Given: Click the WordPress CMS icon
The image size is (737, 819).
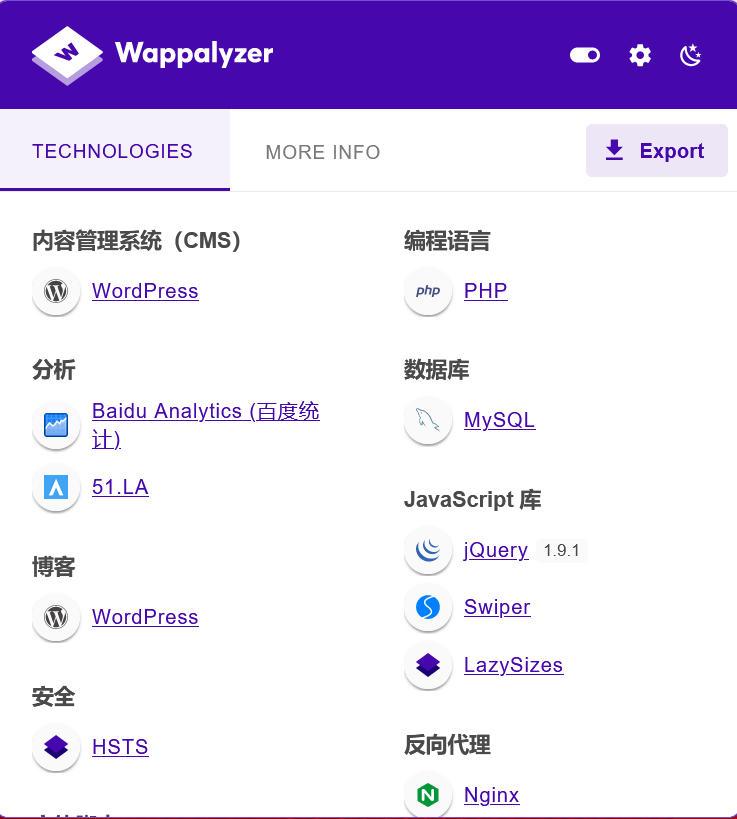Looking at the screenshot, I should [x=55, y=291].
